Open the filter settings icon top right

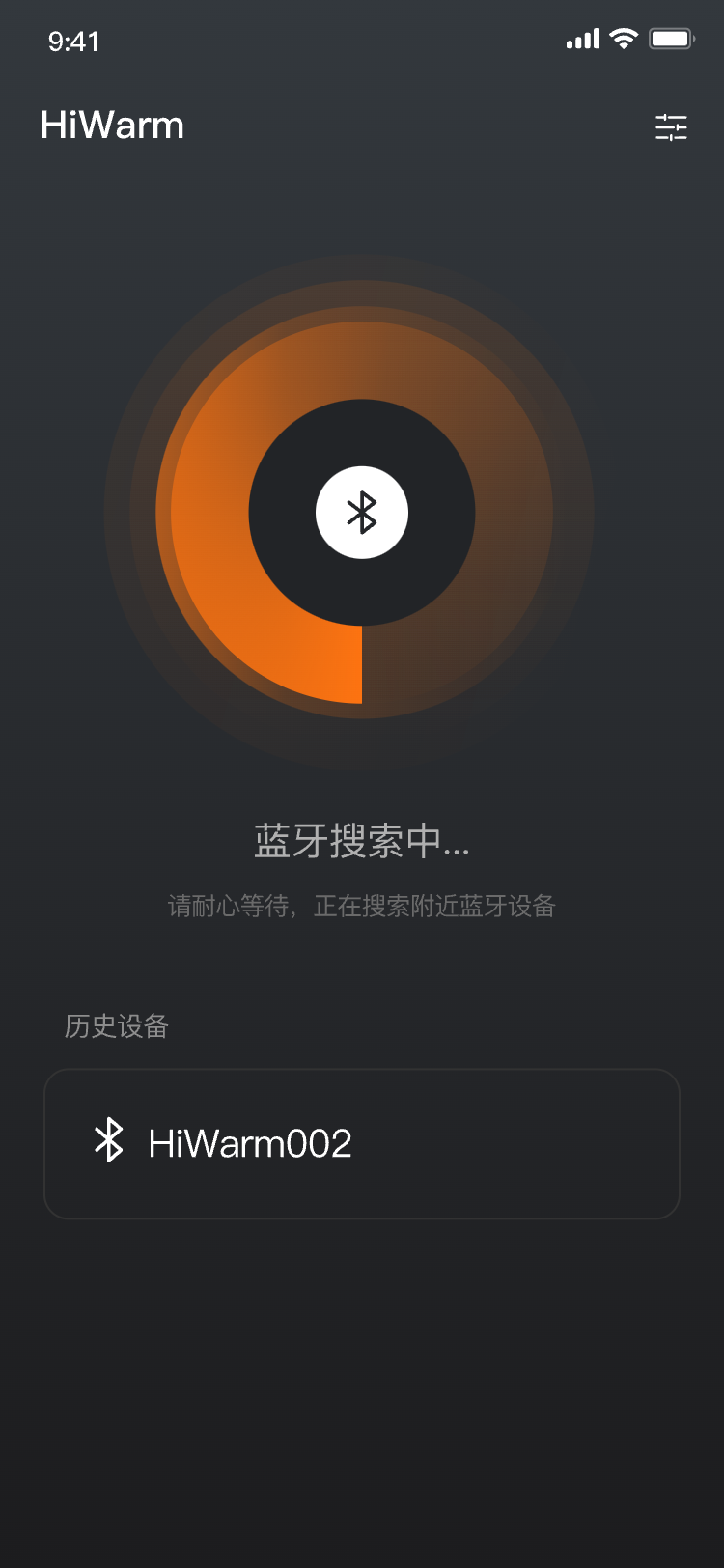click(671, 127)
